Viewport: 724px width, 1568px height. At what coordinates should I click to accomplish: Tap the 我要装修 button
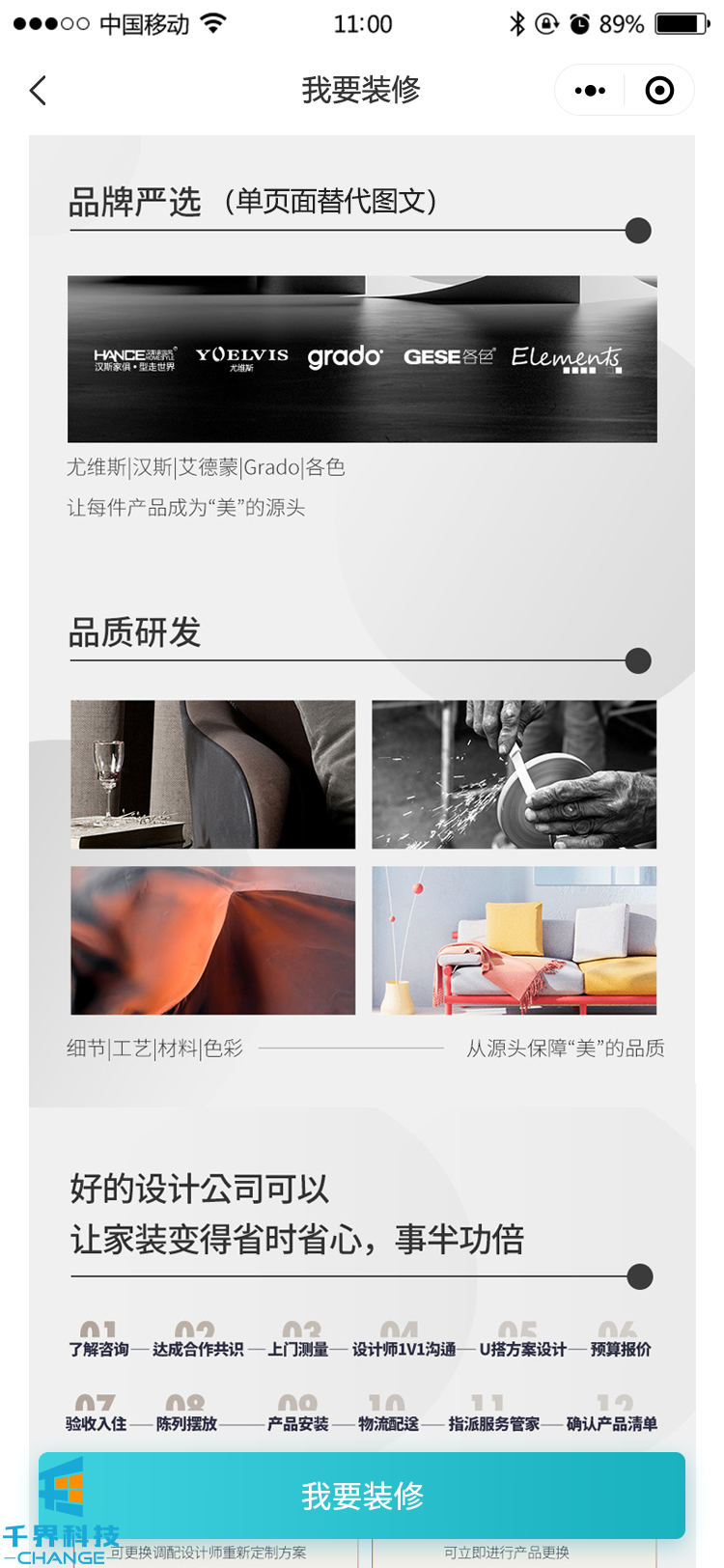[362, 1496]
